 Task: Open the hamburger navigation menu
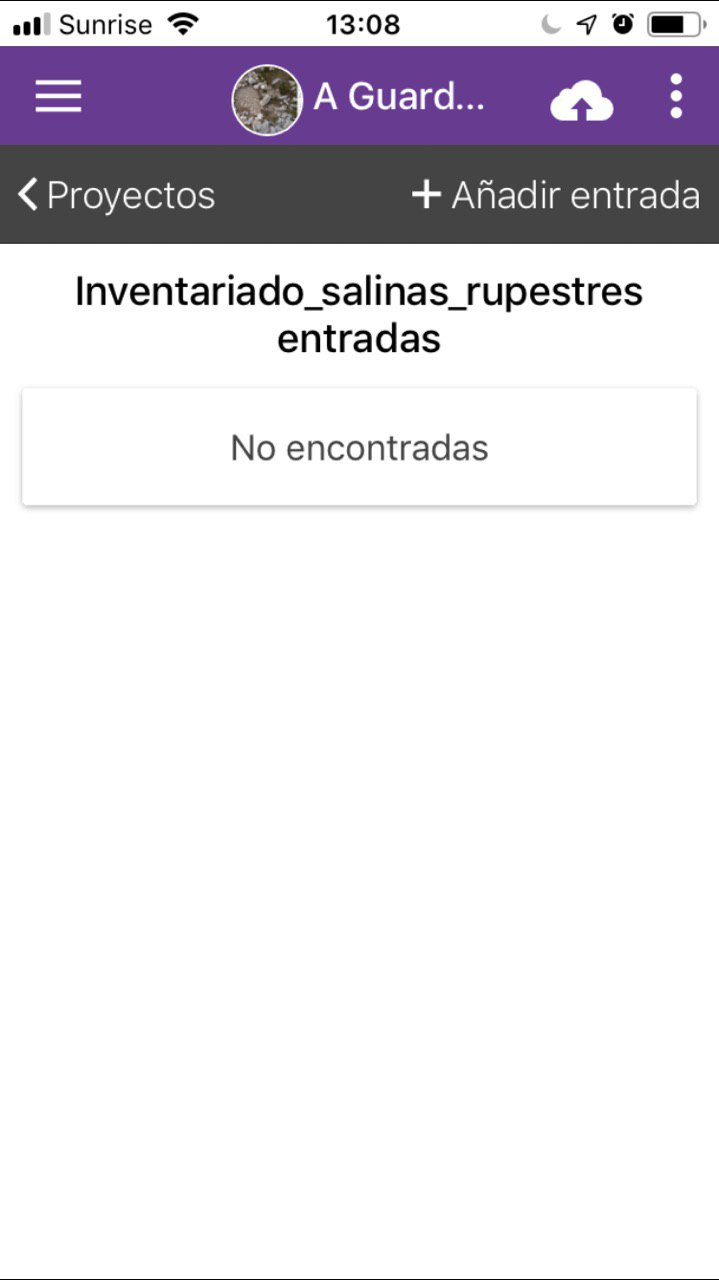pyautogui.click(x=59, y=96)
